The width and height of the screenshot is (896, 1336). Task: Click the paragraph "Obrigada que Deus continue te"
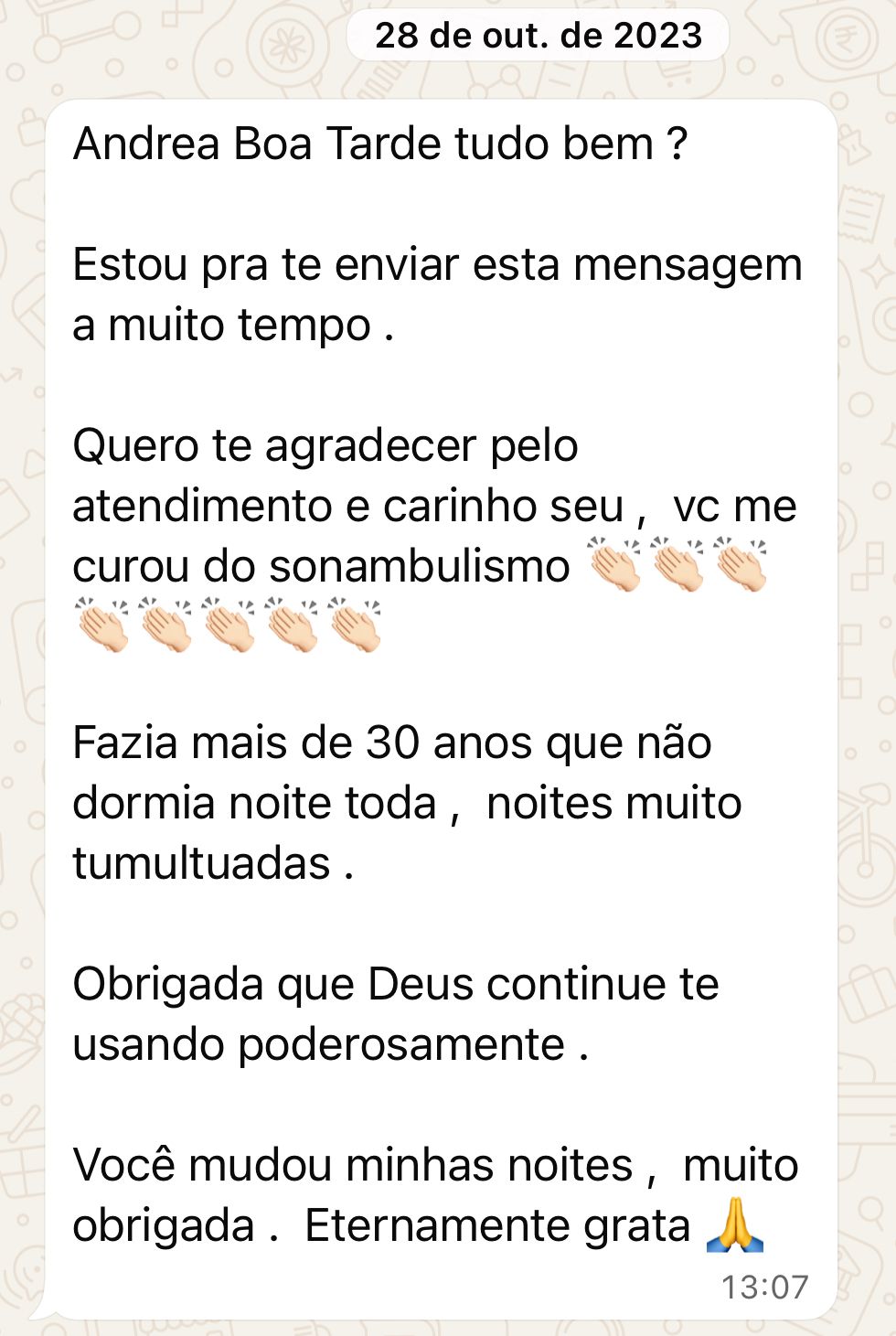click(395, 986)
